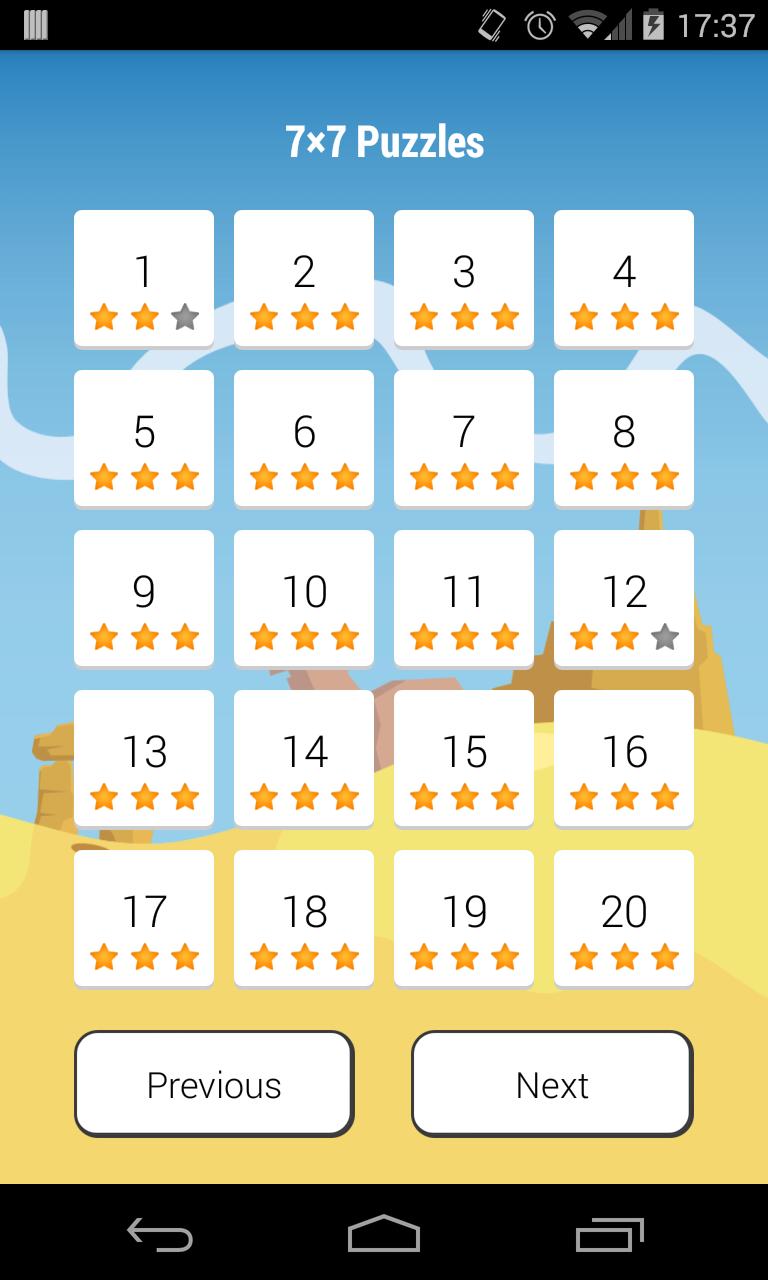Image resolution: width=768 pixels, height=1280 pixels.
Task: Tap Next to see more puzzles
Action: tap(552, 1084)
